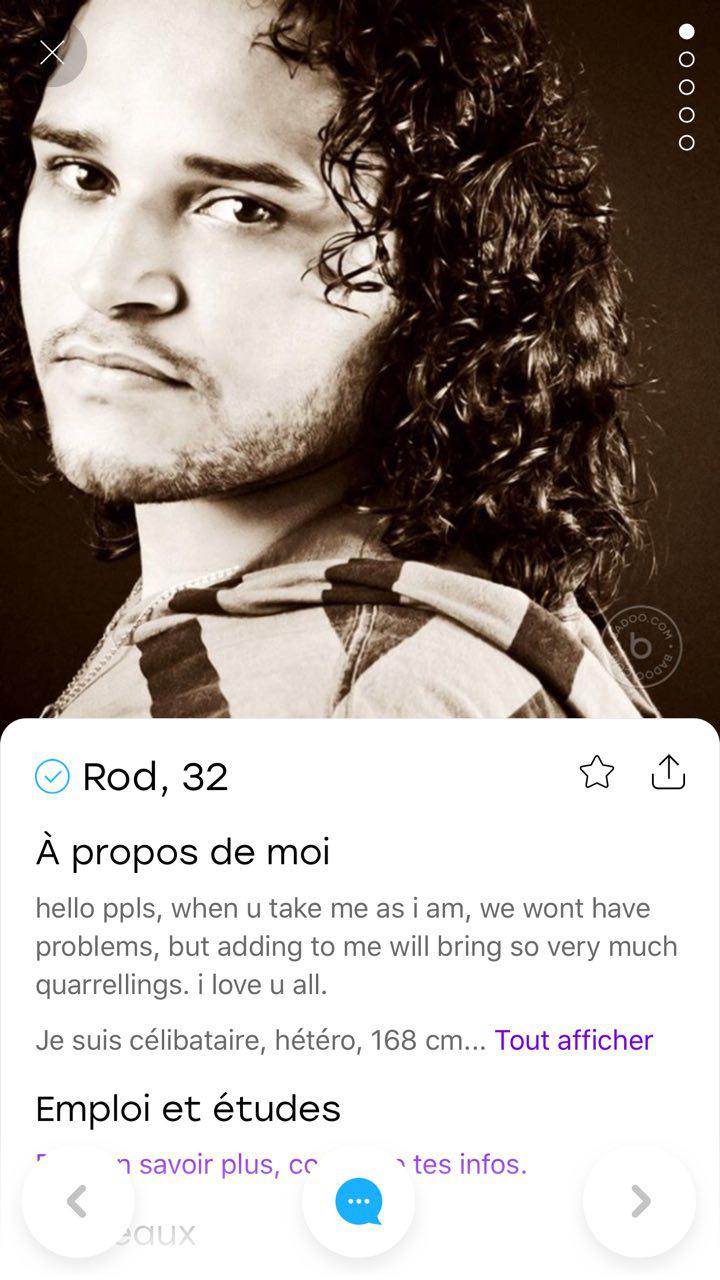This screenshot has width=720, height=1280.
Task: Share Rod's profile
Action: click(668, 772)
